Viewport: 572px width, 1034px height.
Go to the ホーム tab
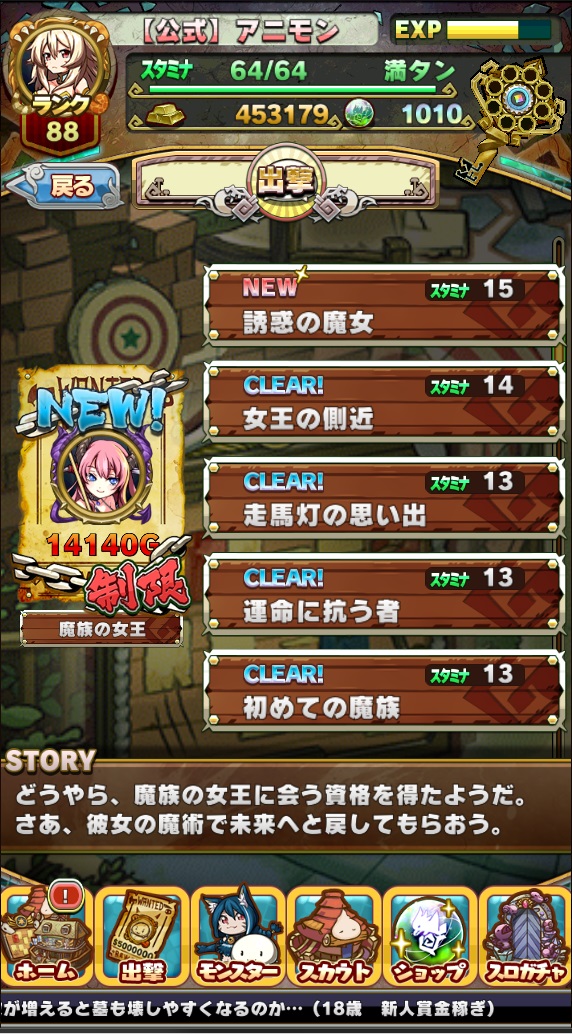click(x=46, y=935)
